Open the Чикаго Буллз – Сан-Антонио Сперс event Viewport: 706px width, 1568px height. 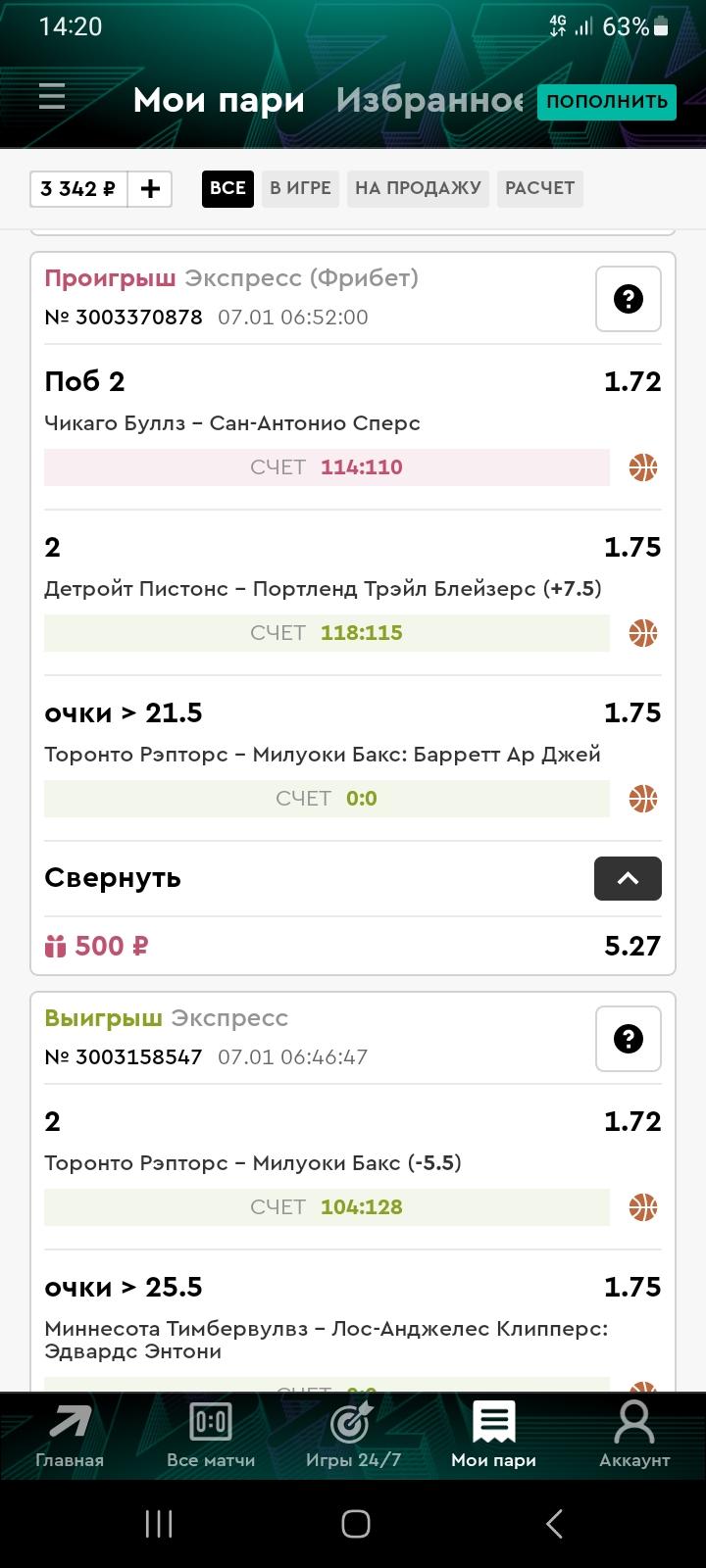pyautogui.click(x=232, y=423)
